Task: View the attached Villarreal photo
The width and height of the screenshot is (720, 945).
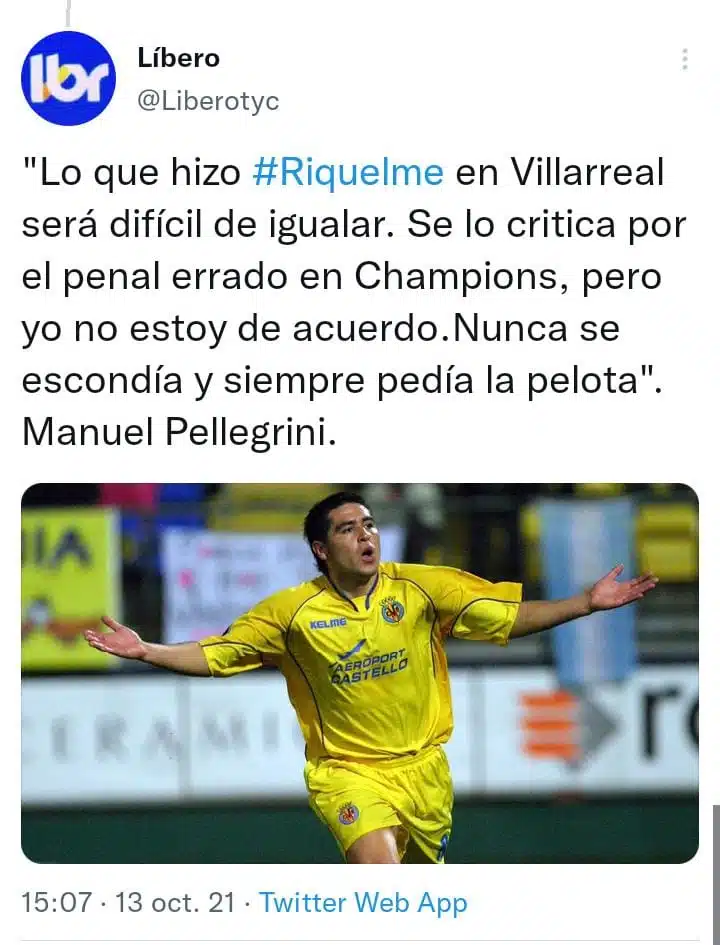Action: point(360,672)
